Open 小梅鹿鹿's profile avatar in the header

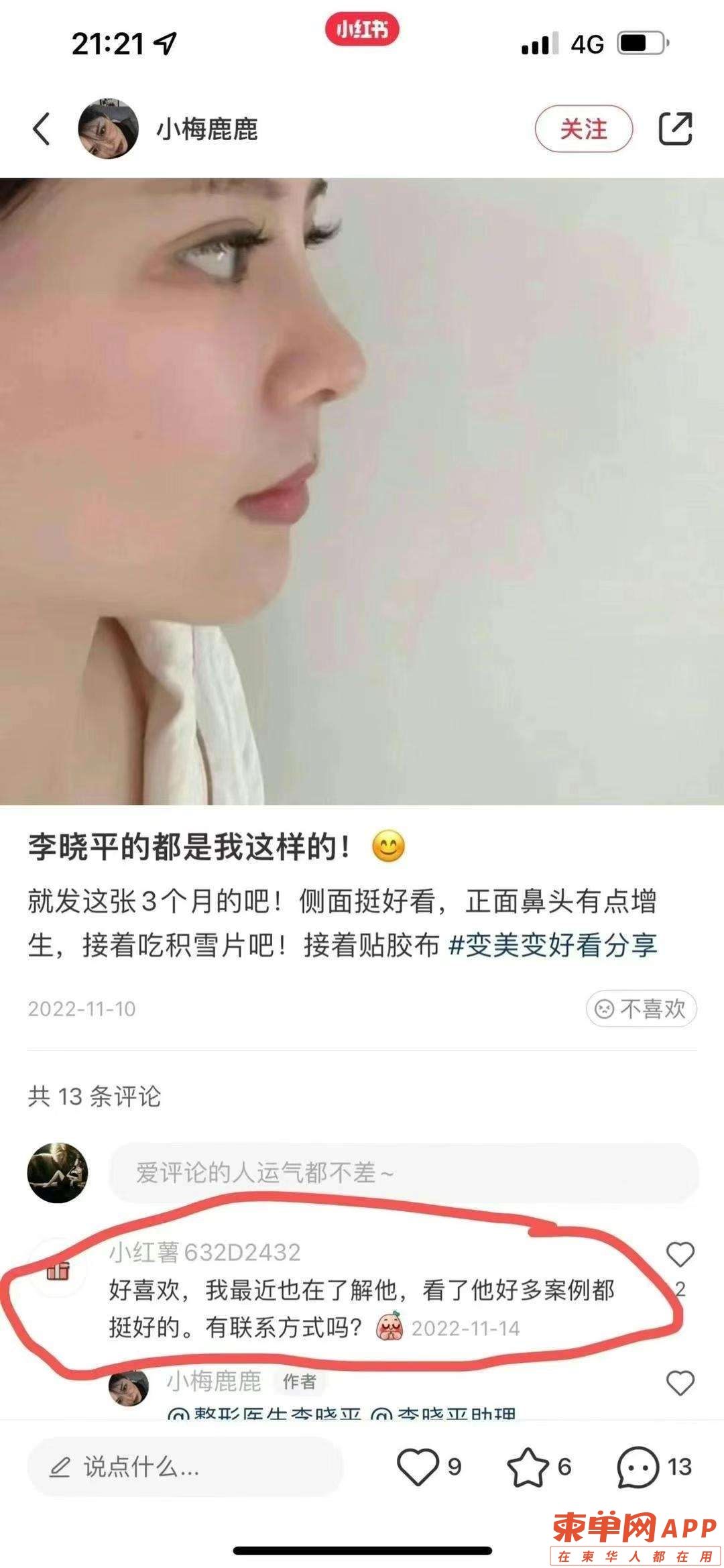108,129
